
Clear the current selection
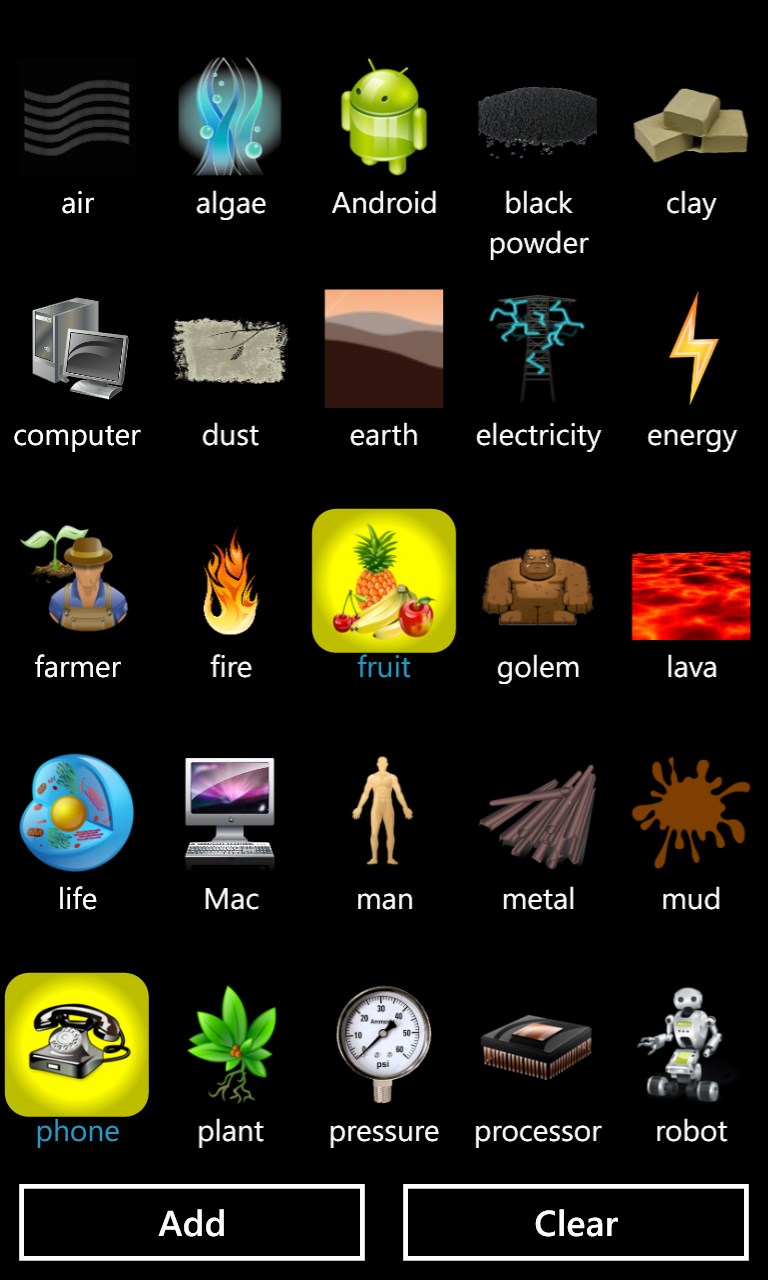(576, 1222)
